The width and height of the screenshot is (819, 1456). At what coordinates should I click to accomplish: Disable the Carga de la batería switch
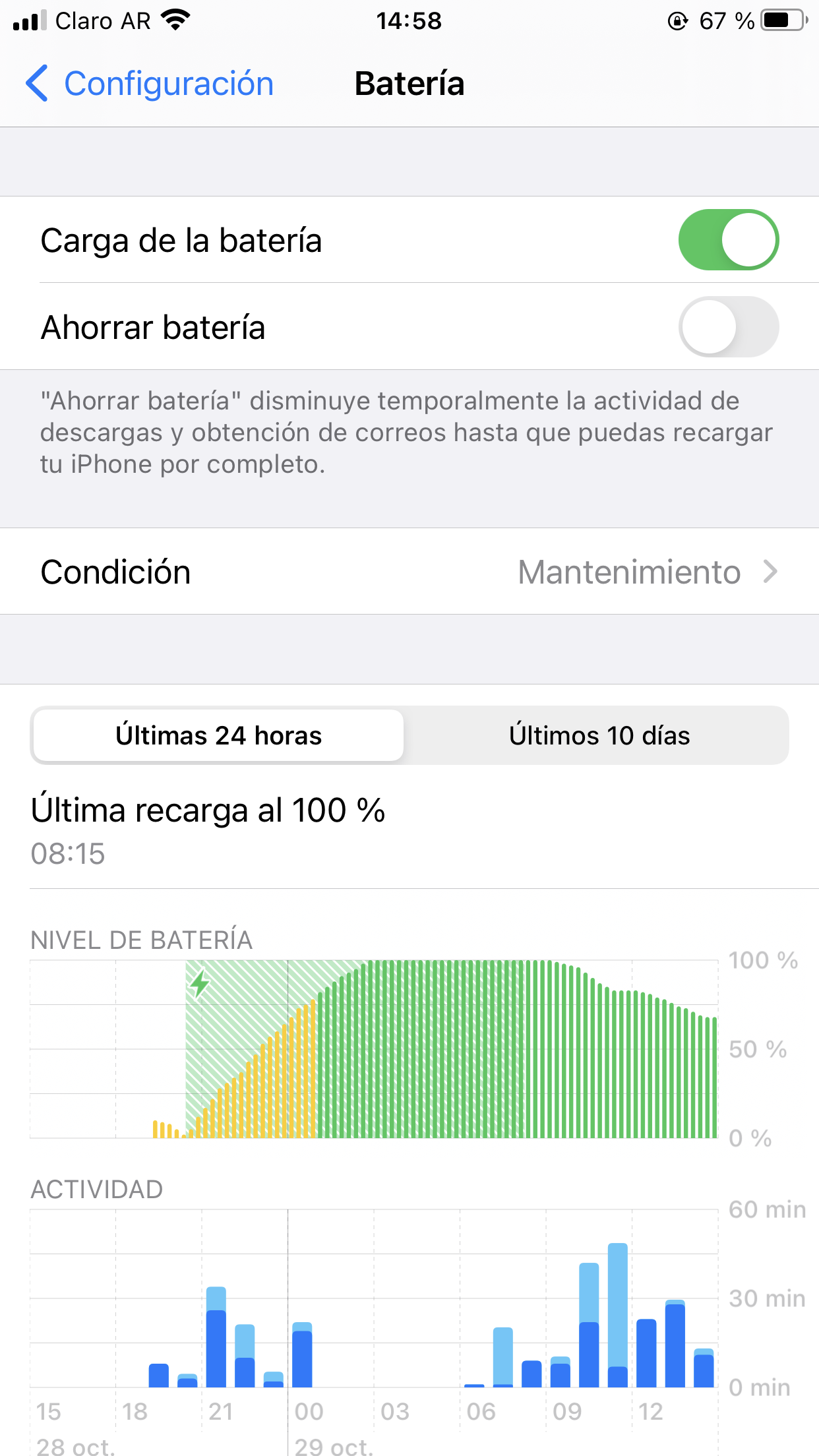728,240
